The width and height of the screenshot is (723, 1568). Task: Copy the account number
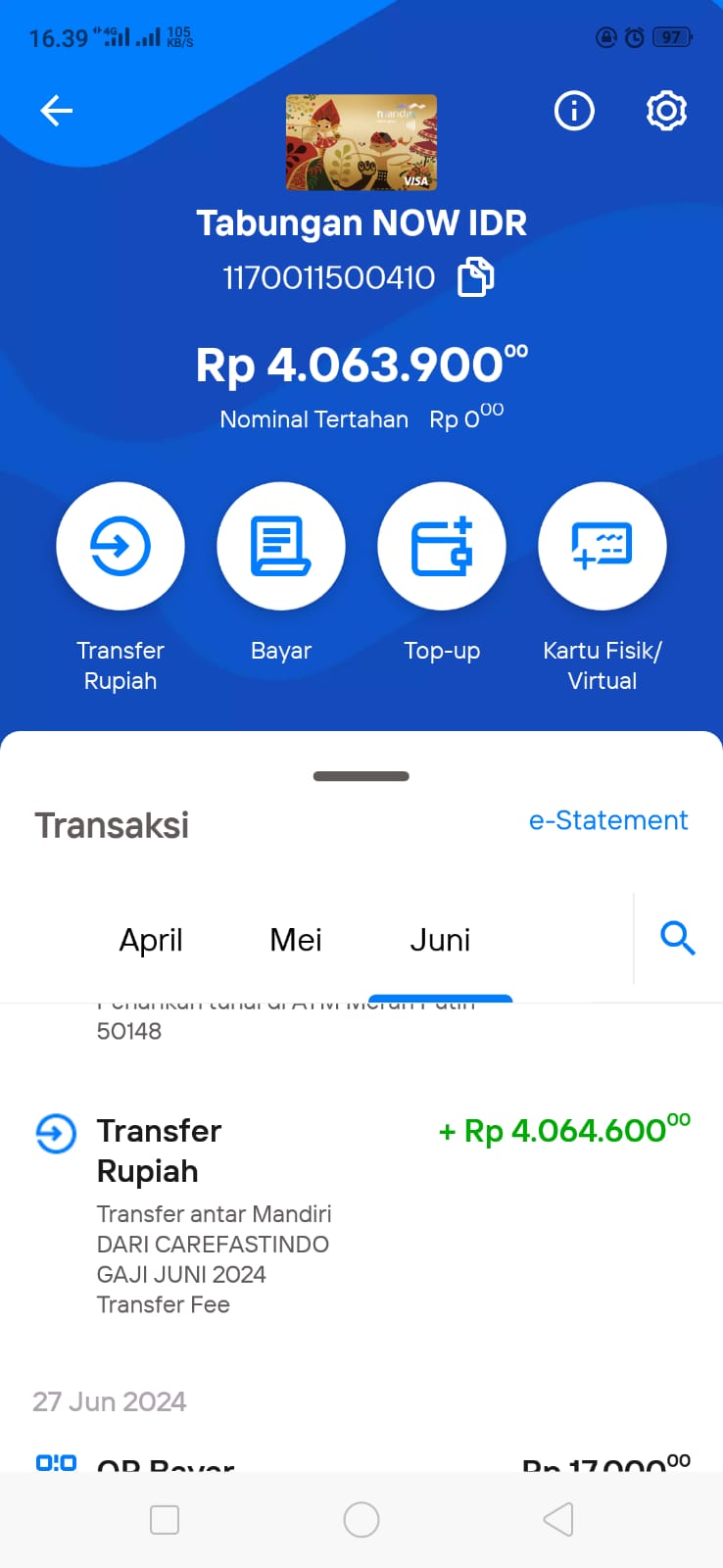point(476,276)
